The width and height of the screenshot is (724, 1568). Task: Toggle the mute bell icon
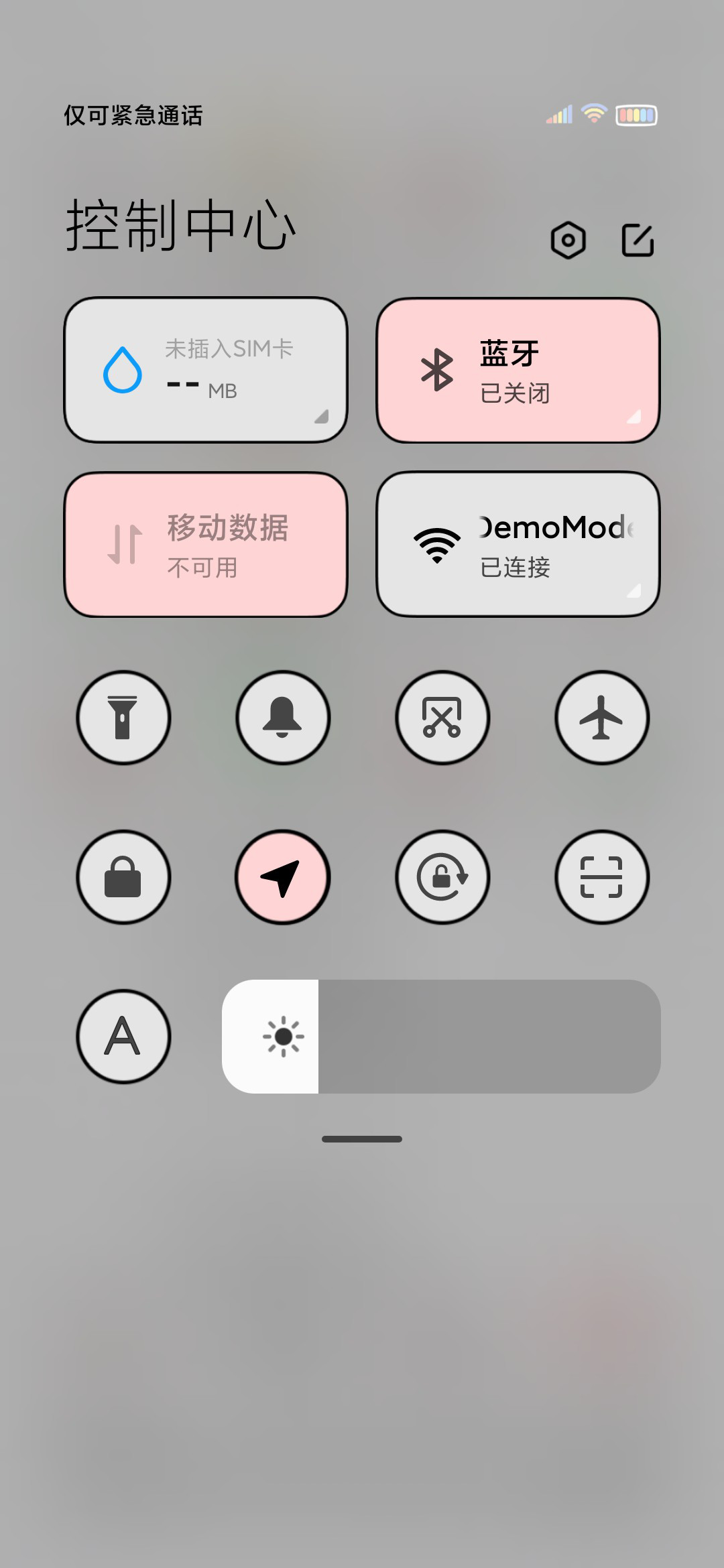pyautogui.click(x=283, y=717)
